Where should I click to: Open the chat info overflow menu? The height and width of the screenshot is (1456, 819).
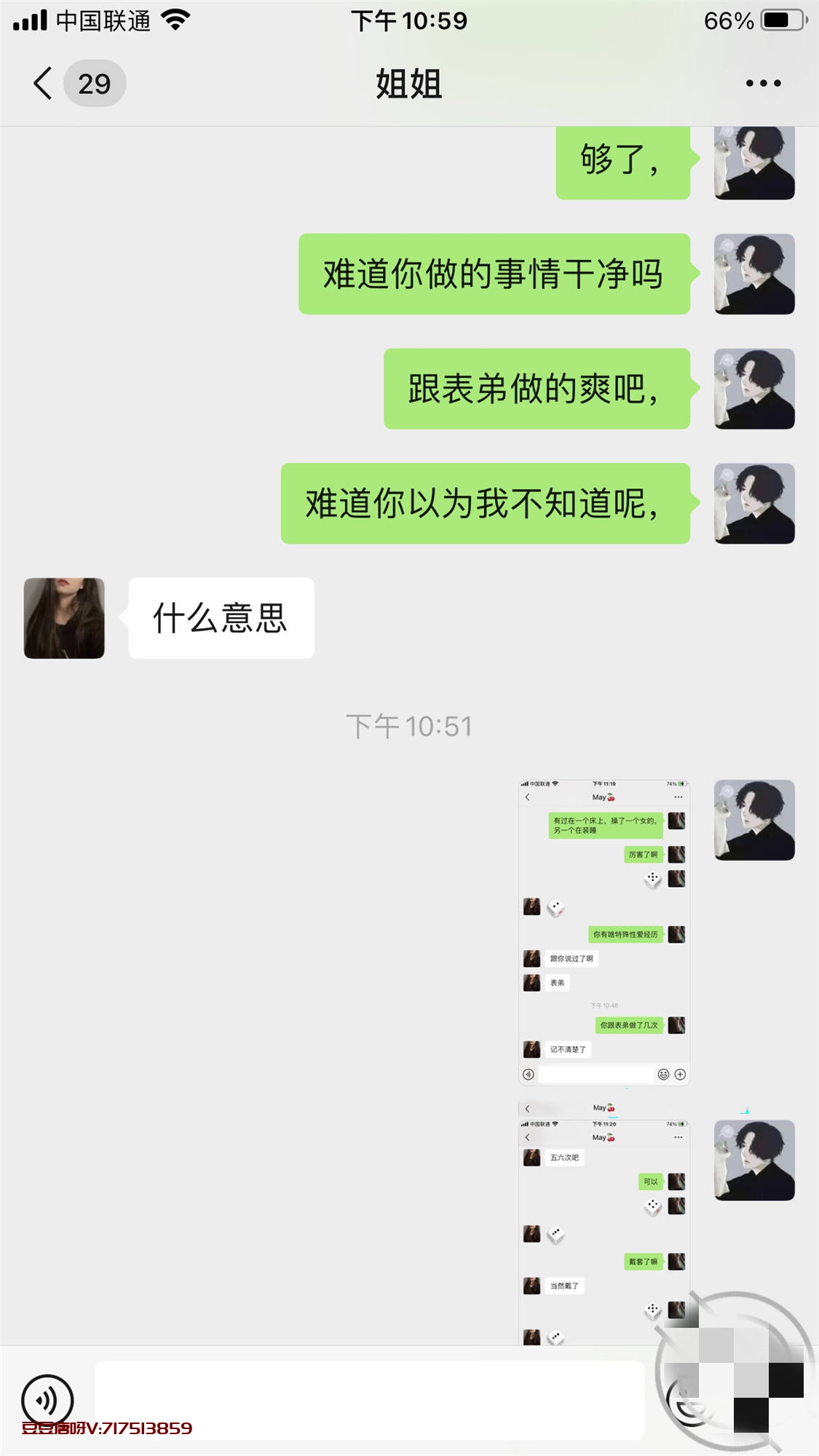click(x=763, y=83)
